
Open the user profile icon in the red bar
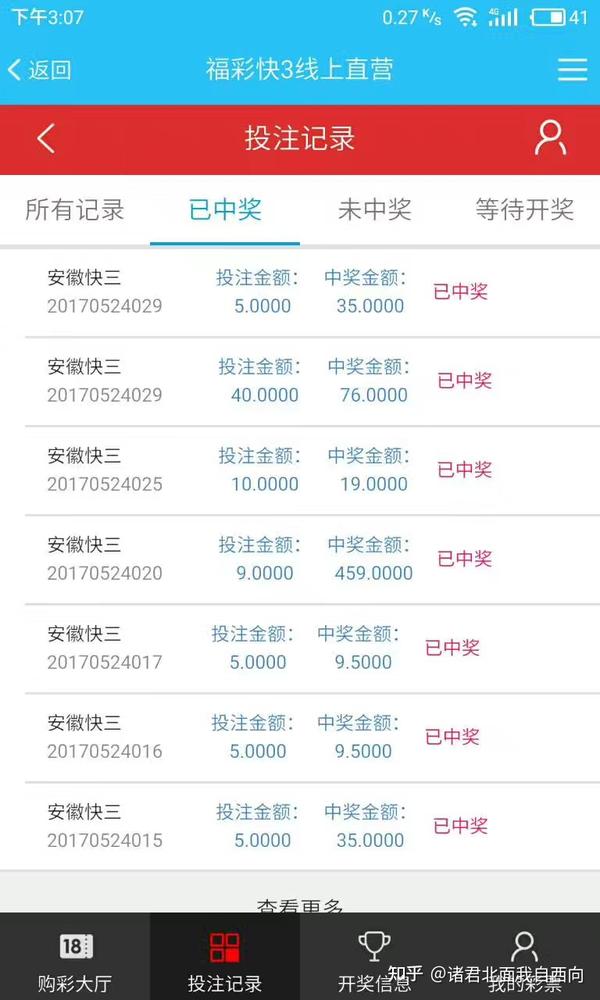[550, 138]
